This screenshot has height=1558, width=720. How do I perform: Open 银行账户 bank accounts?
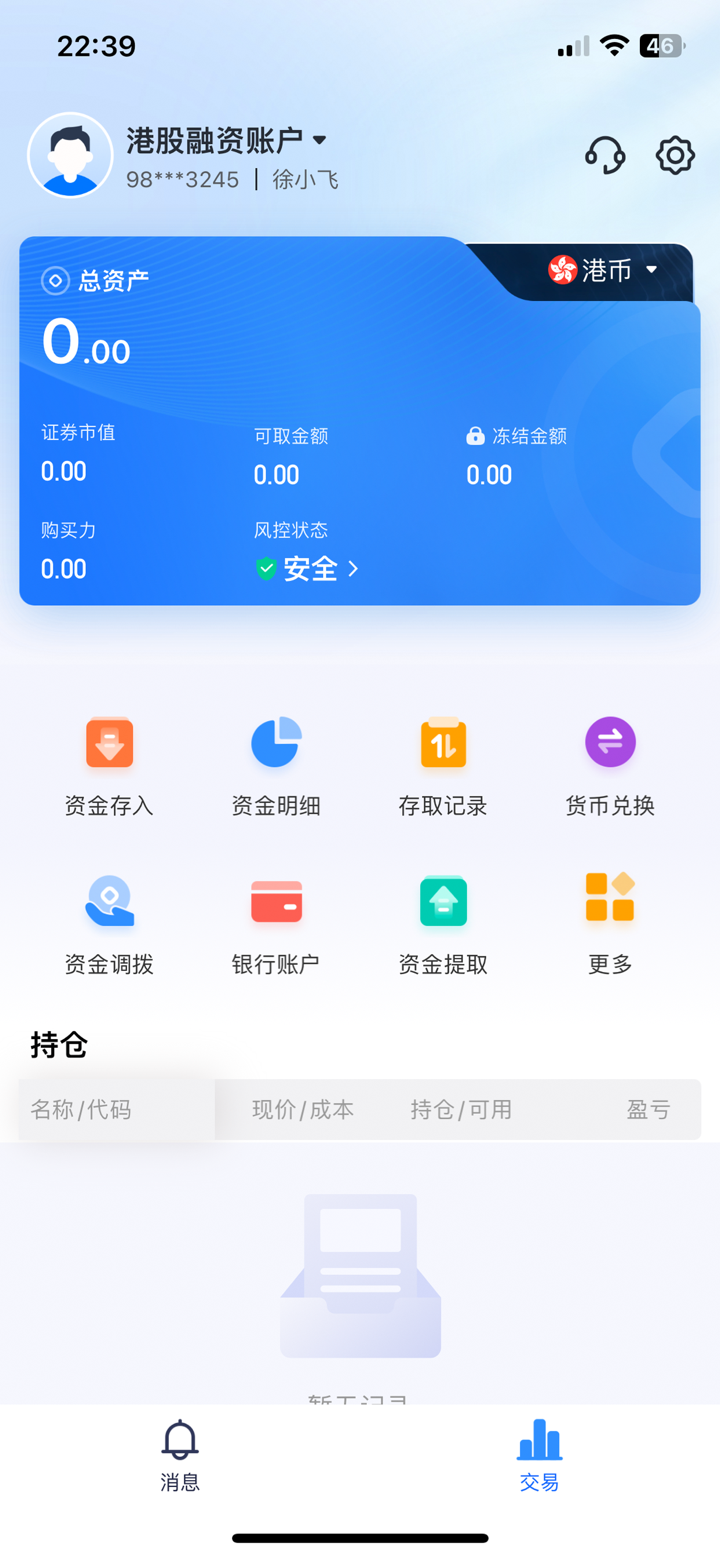tap(276, 924)
